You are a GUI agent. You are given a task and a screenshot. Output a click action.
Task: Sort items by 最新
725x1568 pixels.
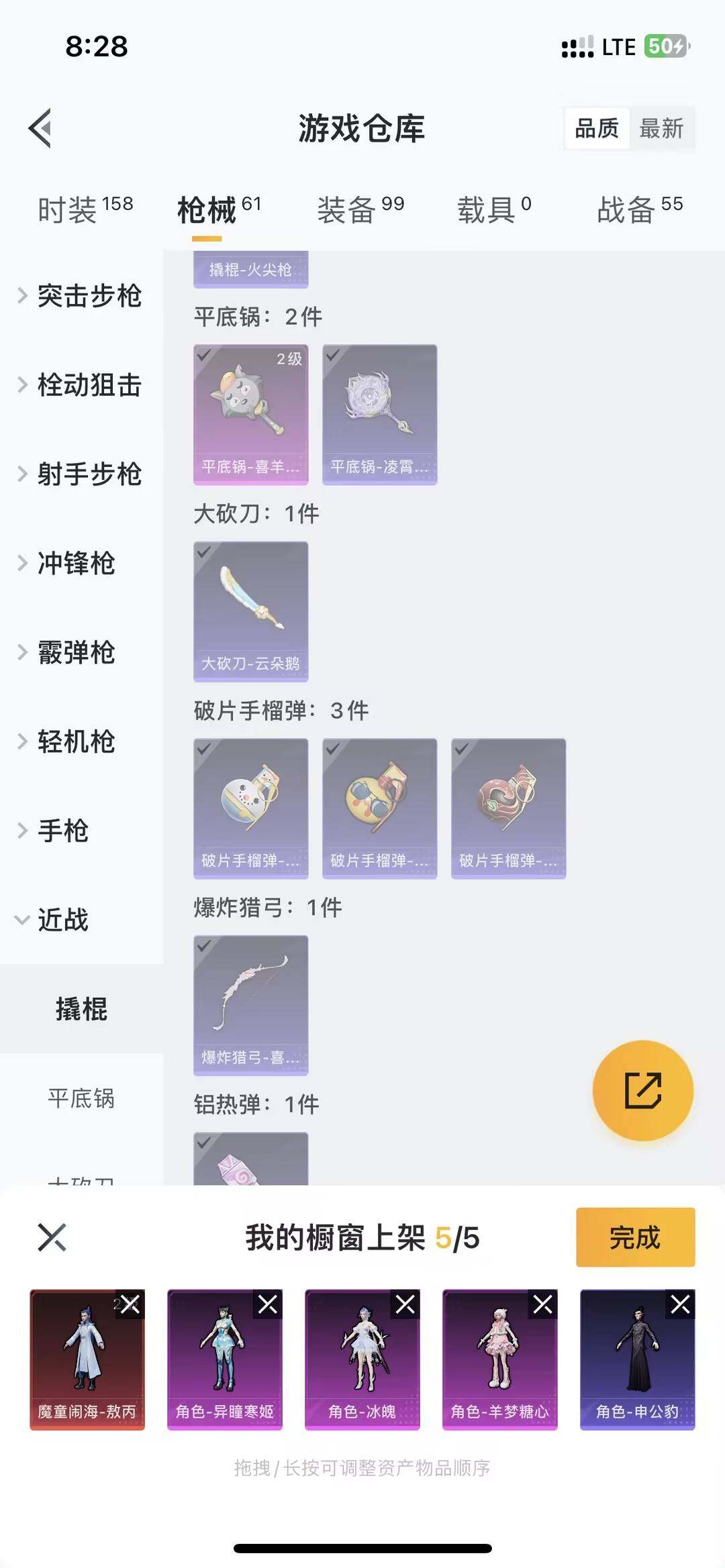[661, 129]
